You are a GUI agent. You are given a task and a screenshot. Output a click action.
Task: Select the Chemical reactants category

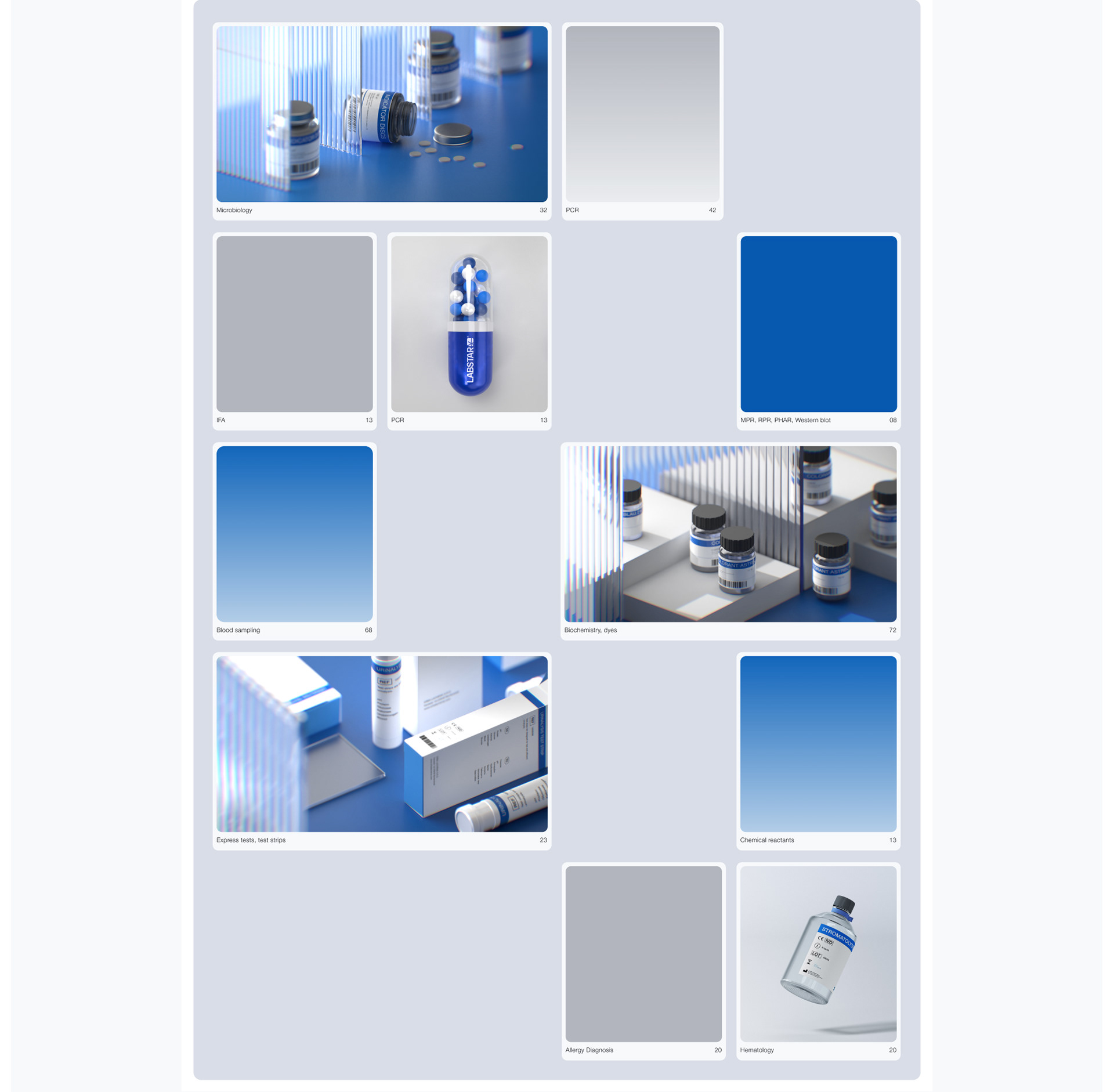coord(818,744)
